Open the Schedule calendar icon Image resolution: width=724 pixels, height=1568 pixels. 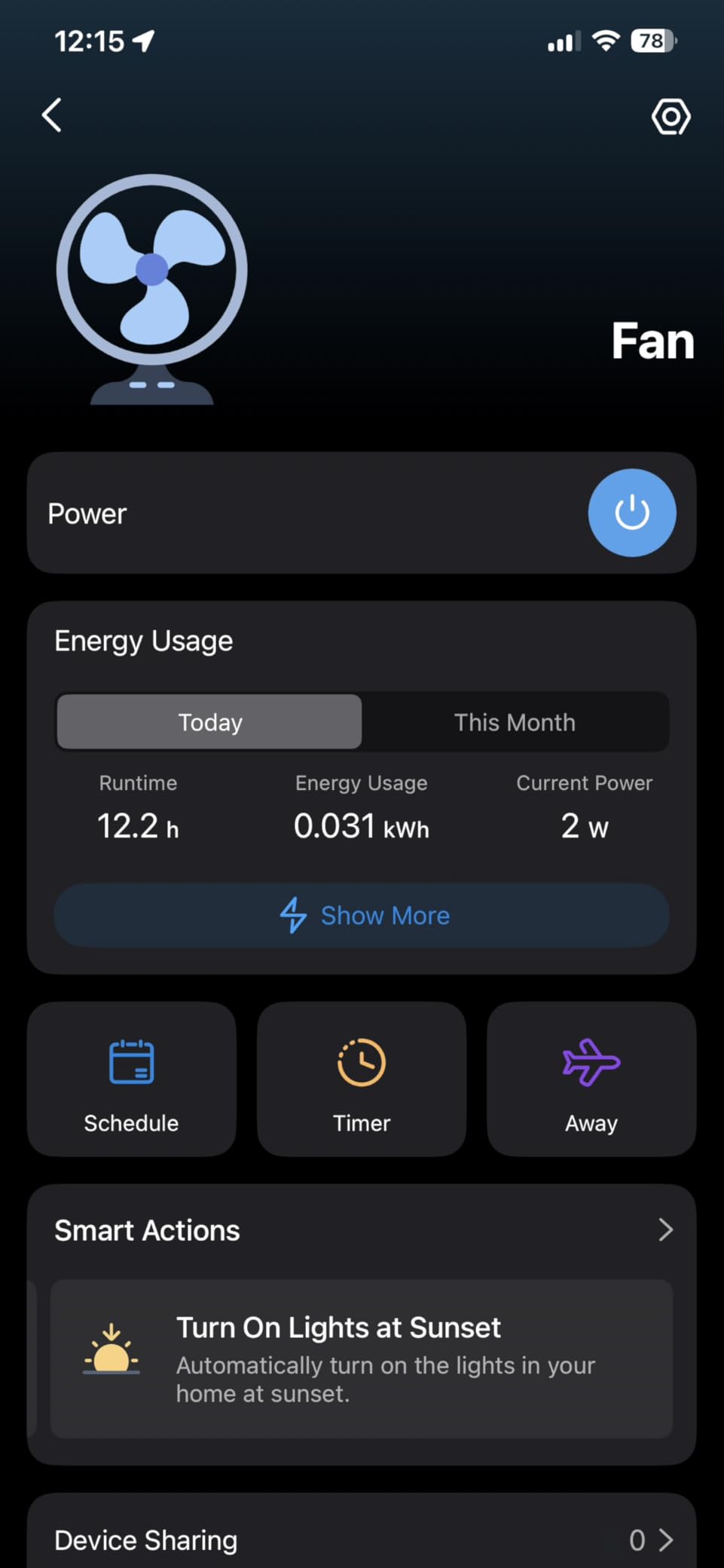130,1061
